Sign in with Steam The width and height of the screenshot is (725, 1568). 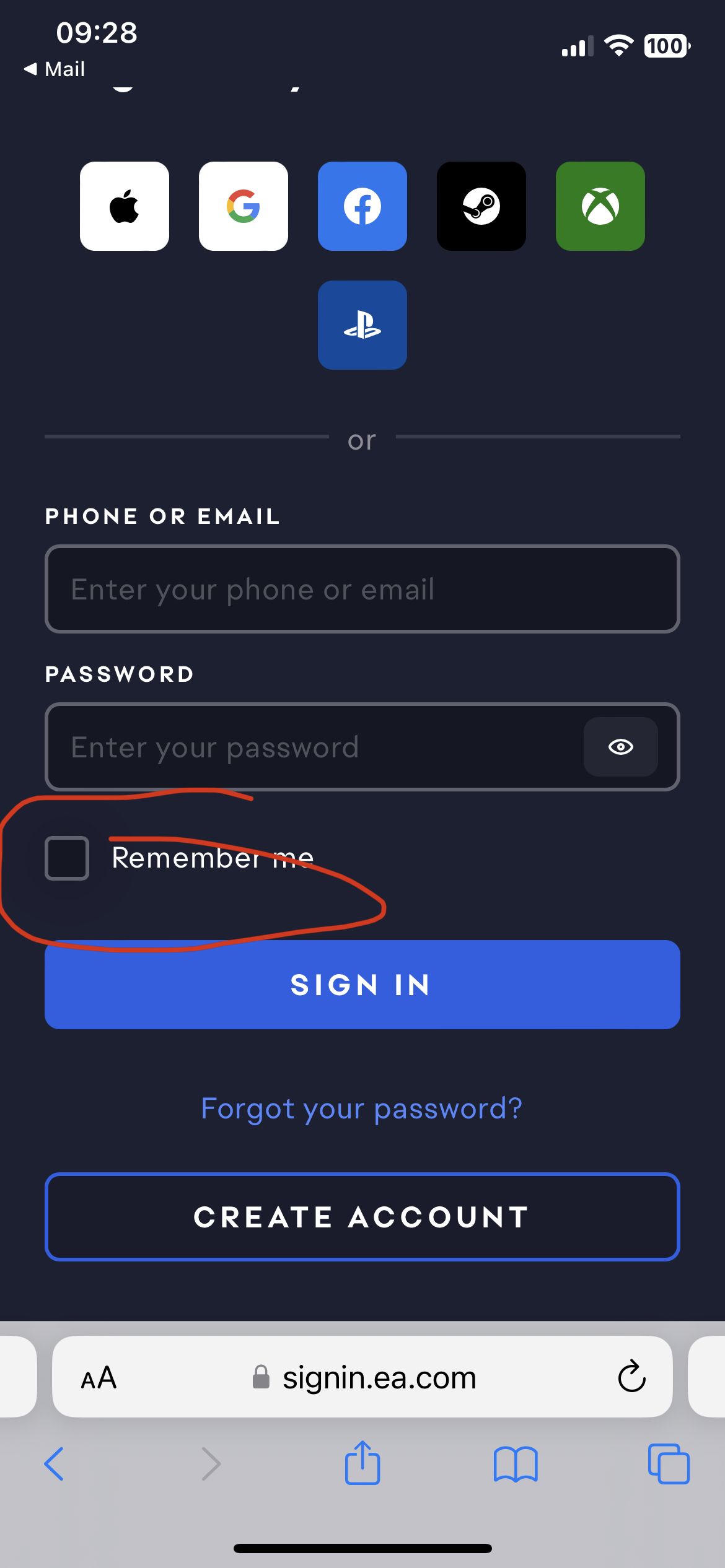pyautogui.click(x=481, y=206)
